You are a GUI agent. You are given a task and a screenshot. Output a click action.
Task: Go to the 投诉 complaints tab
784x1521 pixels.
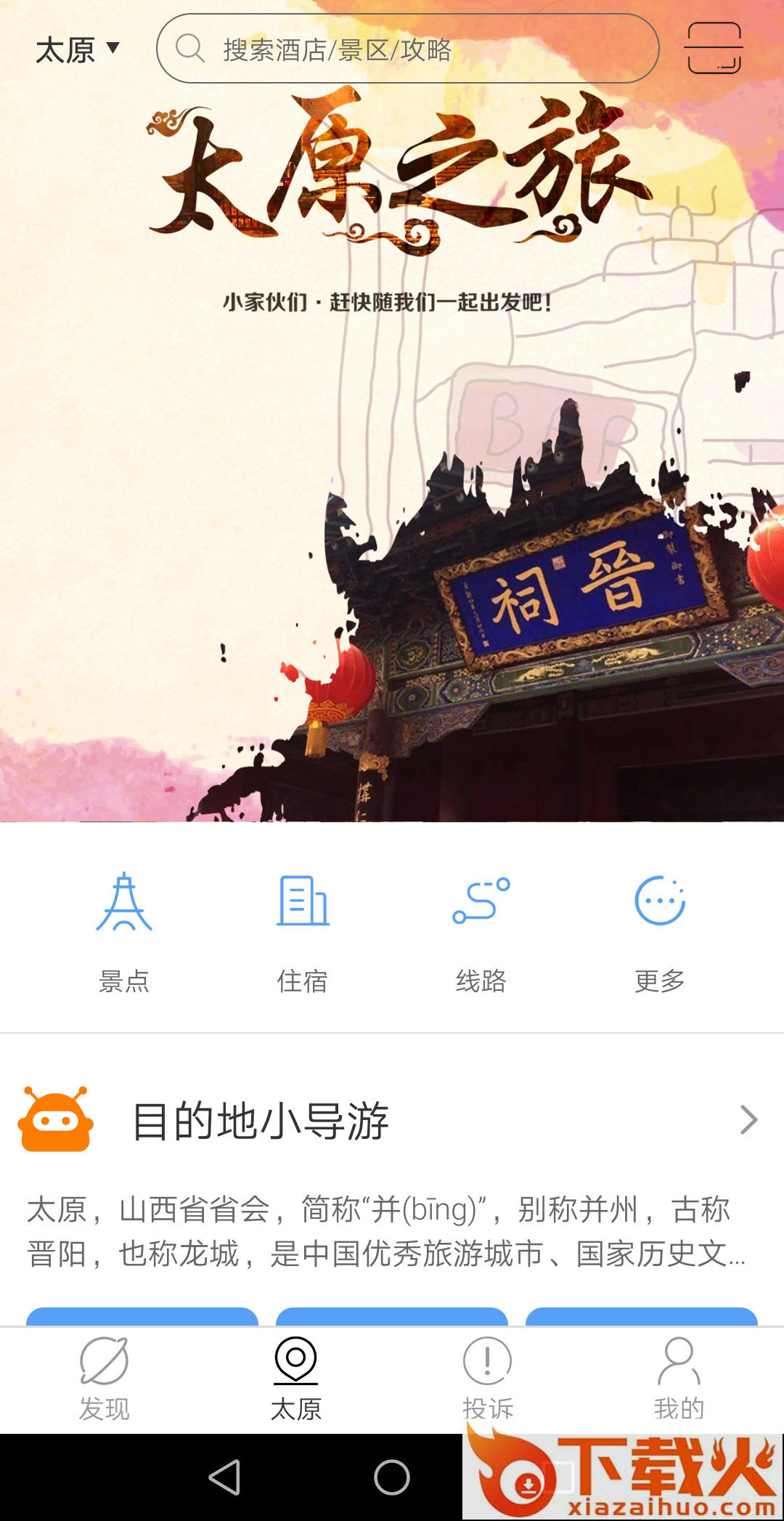pos(487,1378)
